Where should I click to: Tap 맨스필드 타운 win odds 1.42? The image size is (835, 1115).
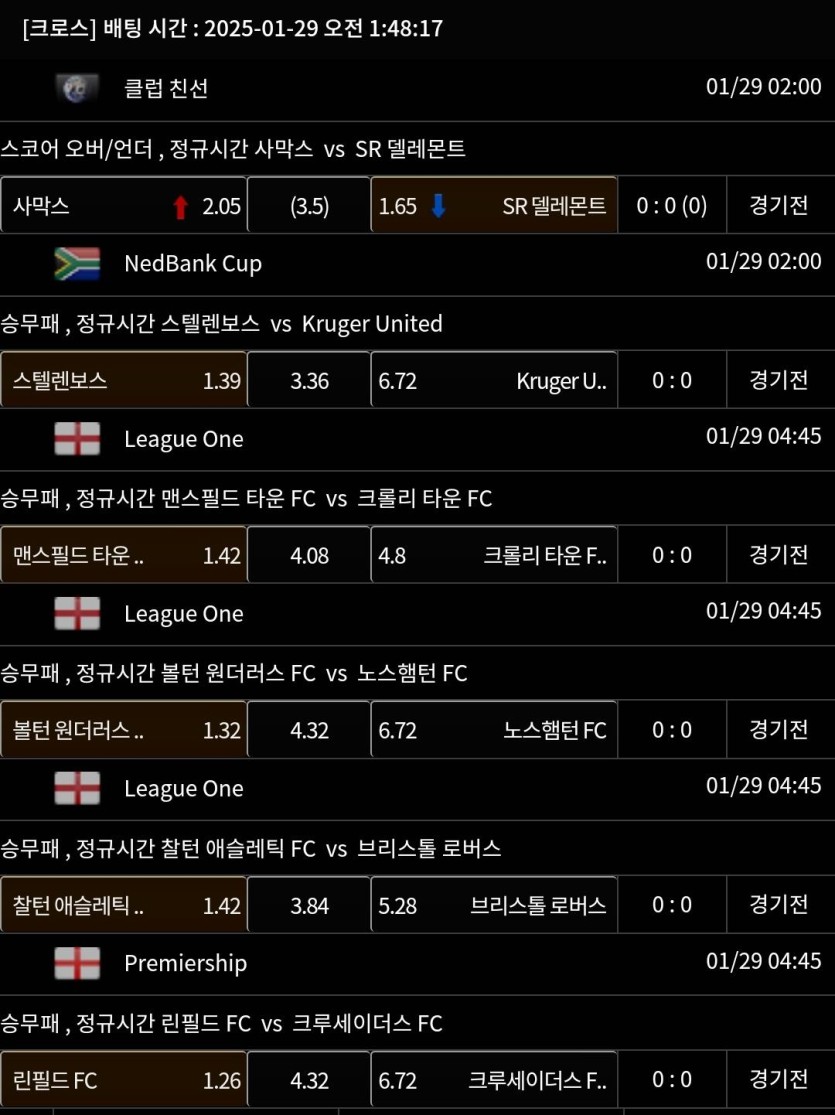click(x=124, y=555)
